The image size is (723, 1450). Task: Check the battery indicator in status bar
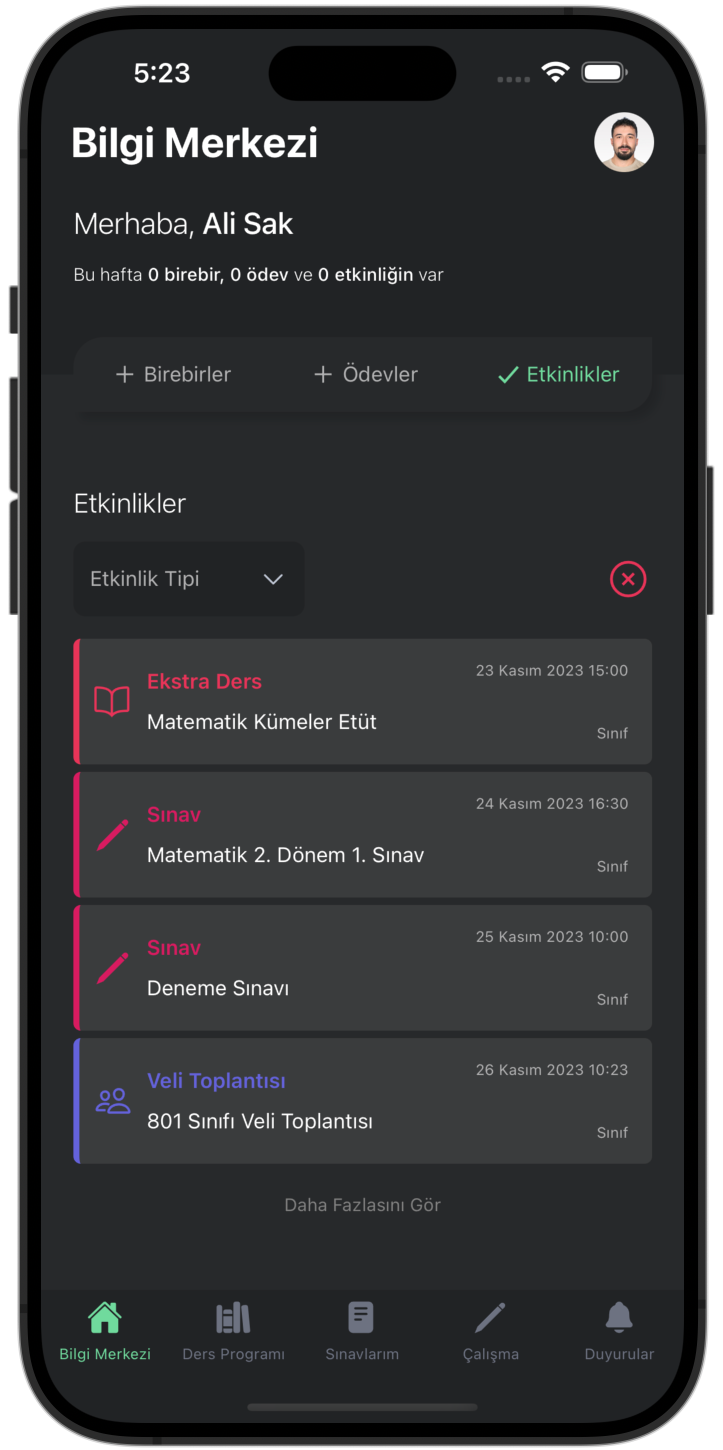pyautogui.click(x=602, y=72)
